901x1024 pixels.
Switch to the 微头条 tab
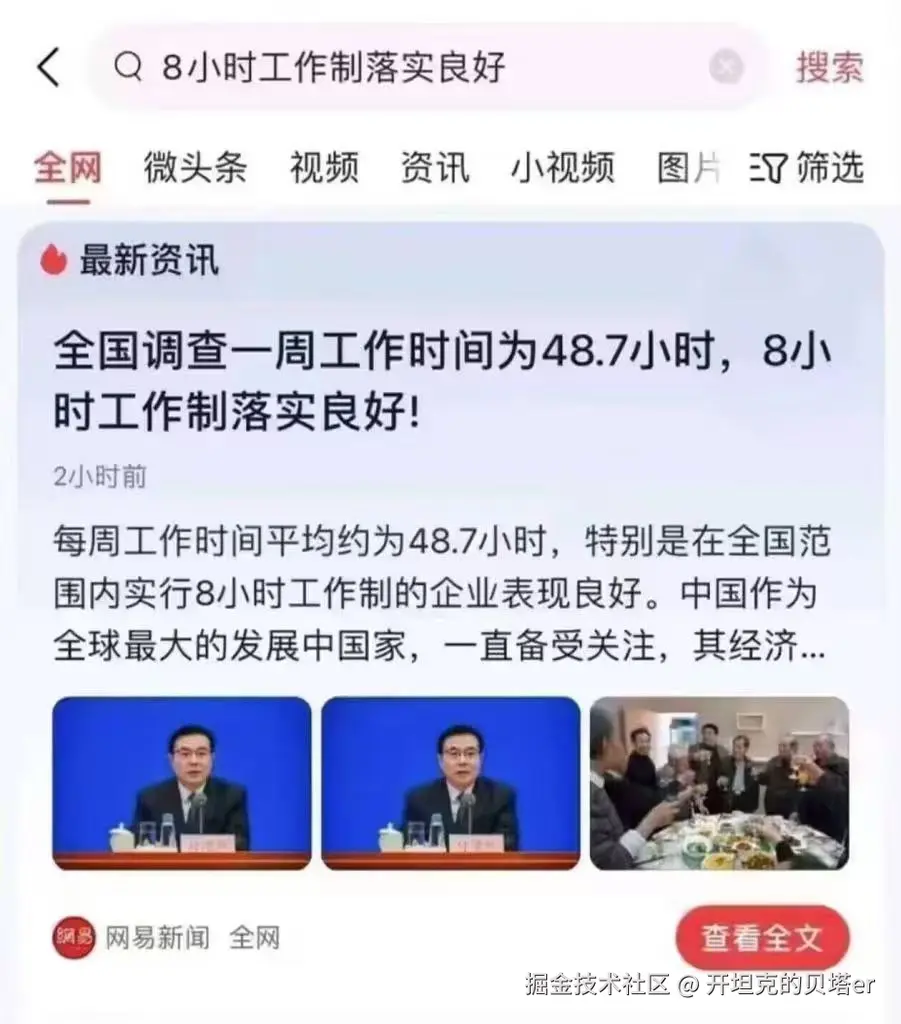coord(194,167)
